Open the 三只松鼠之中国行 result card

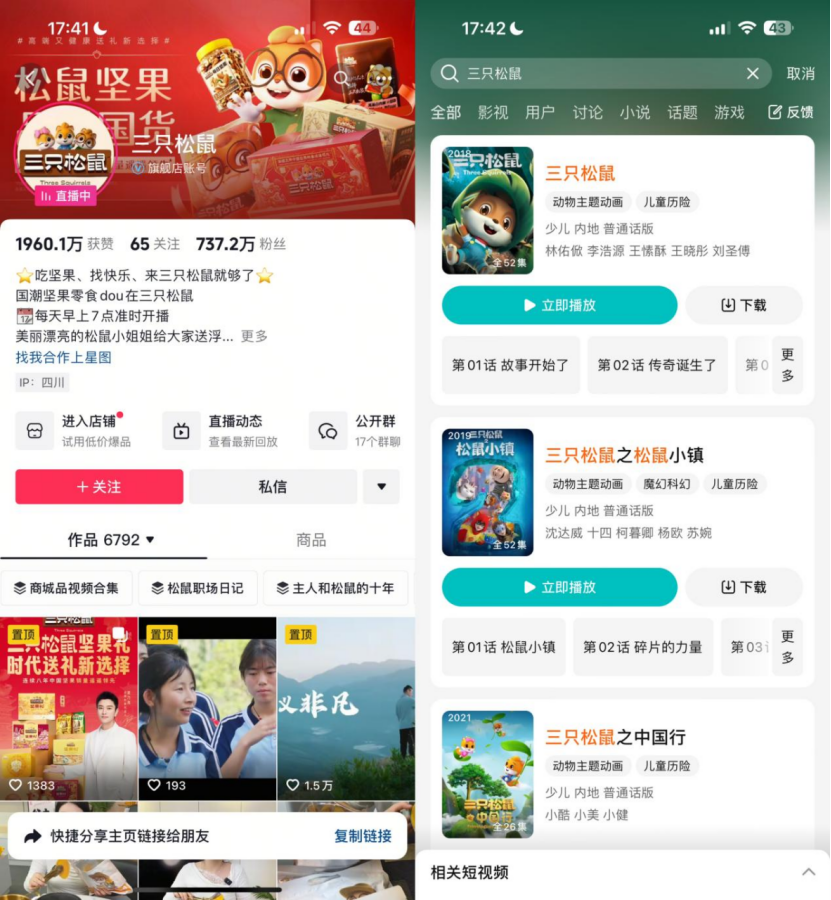click(615, 737)
